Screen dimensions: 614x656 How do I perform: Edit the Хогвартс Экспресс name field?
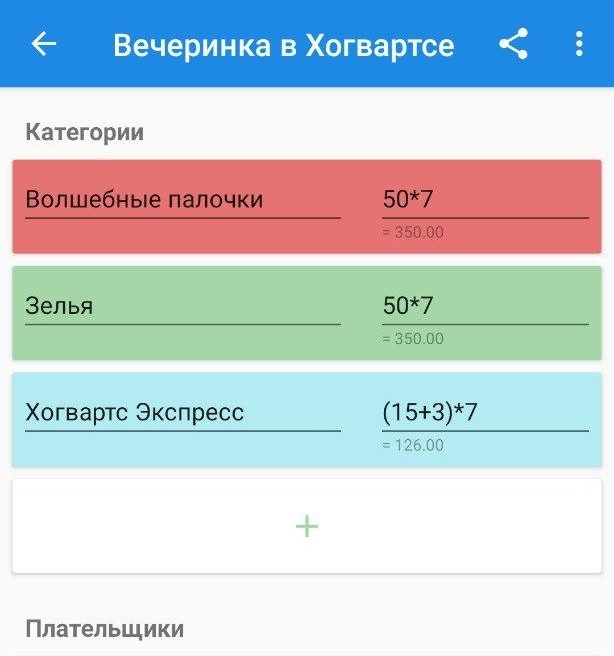[x=182, y=412]
